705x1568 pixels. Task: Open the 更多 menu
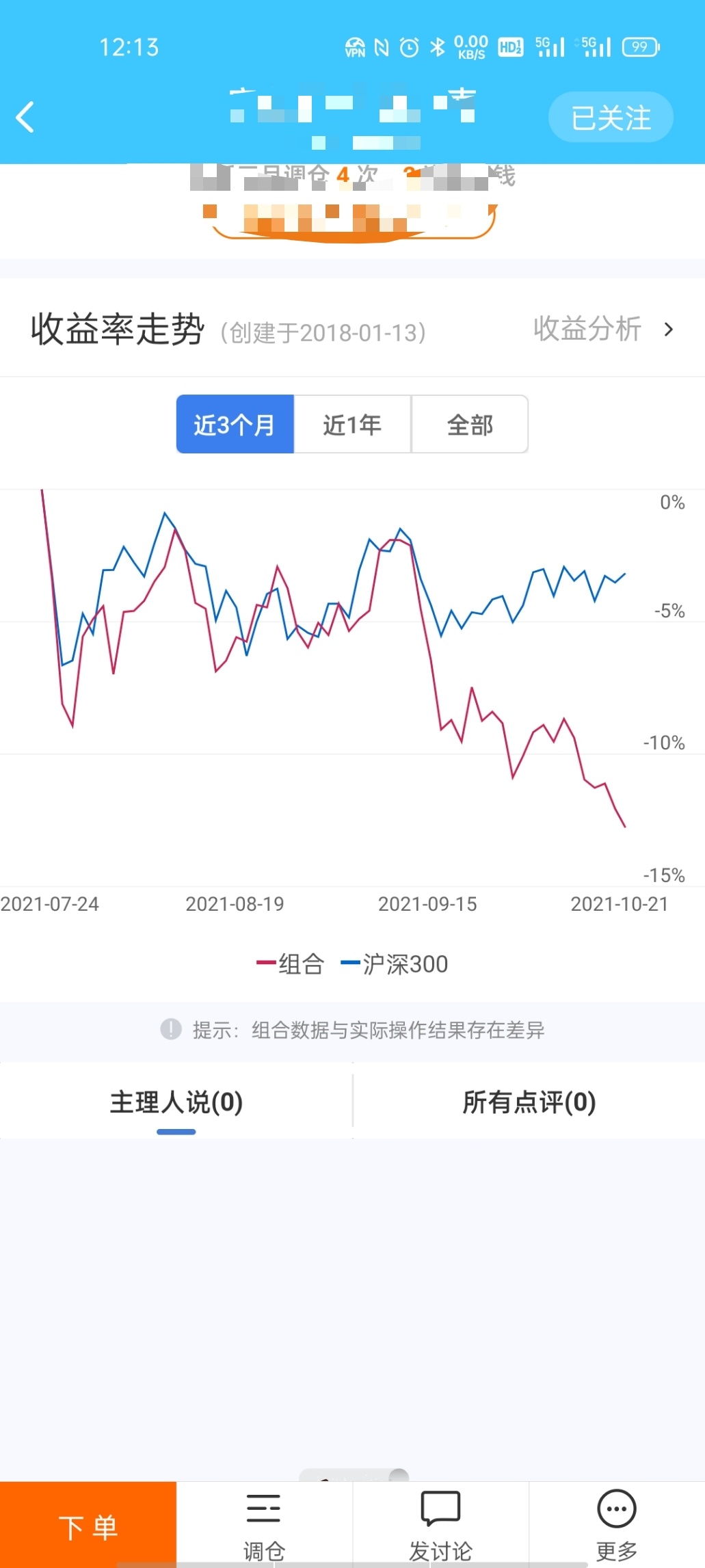(x=617, y=1526)
